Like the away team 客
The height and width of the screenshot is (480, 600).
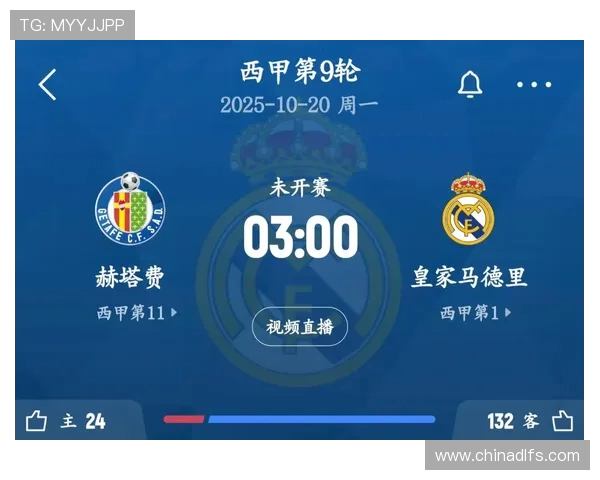tap(563, 421)
